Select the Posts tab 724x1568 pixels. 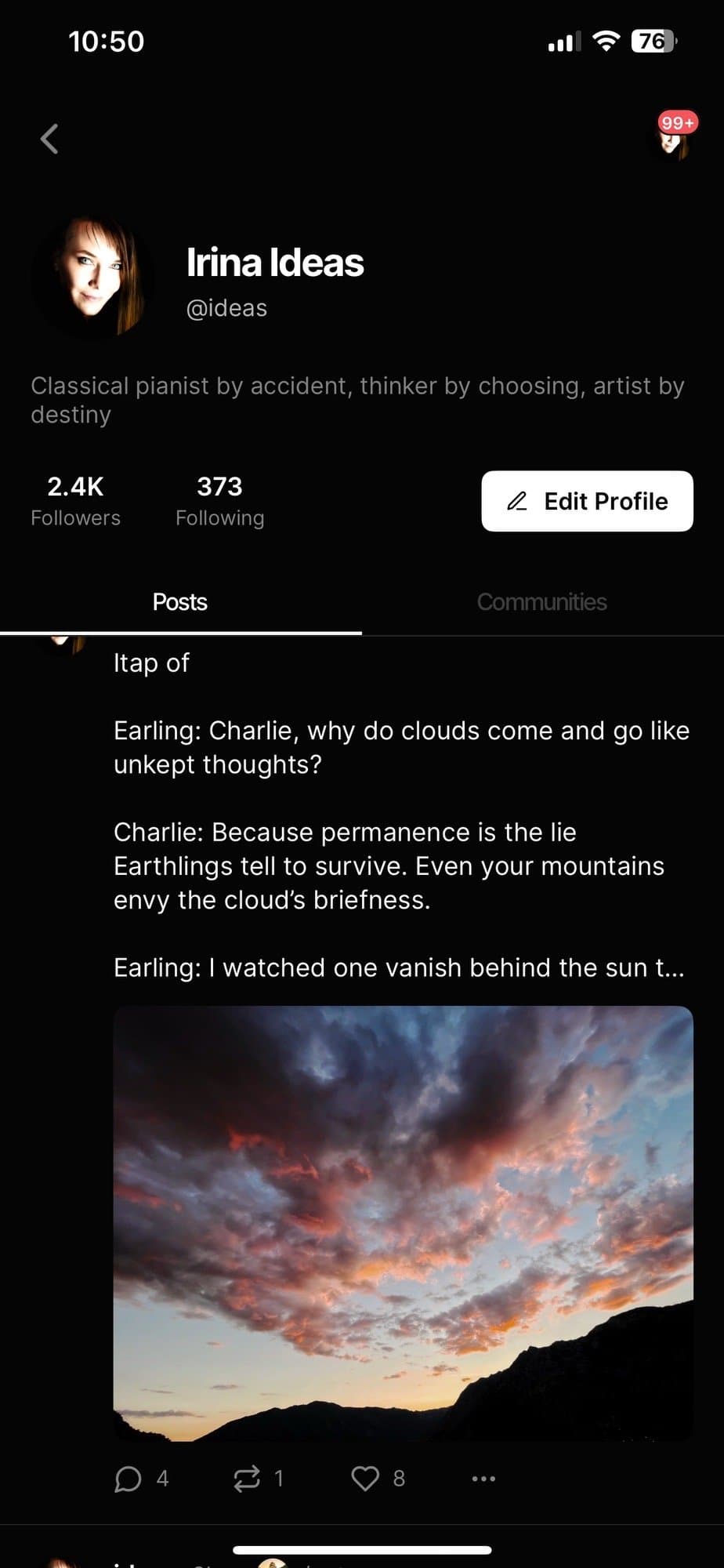click(x=179, y=601)
